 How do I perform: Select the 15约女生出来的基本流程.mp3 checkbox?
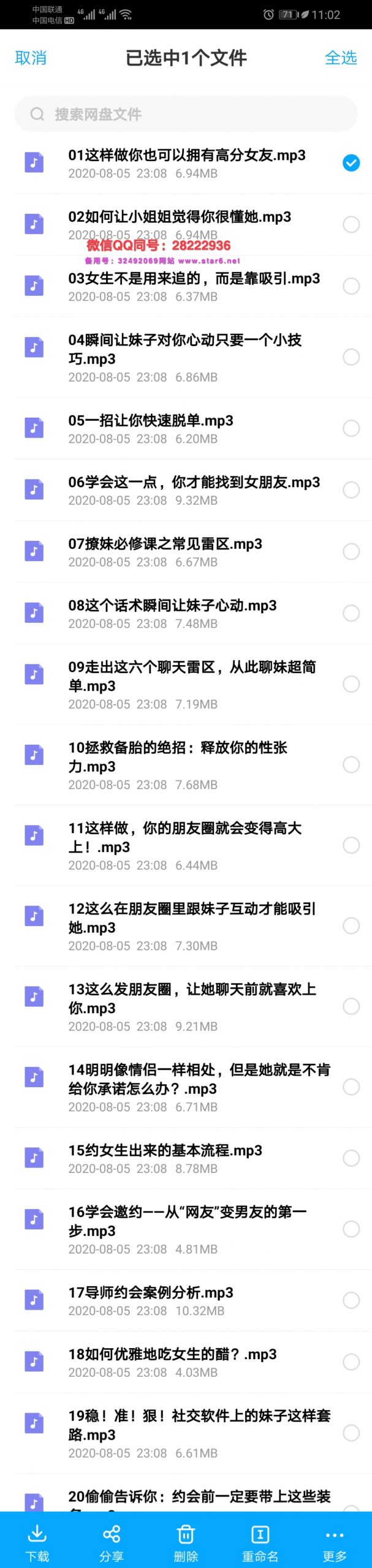click(x=351, y=1158)
